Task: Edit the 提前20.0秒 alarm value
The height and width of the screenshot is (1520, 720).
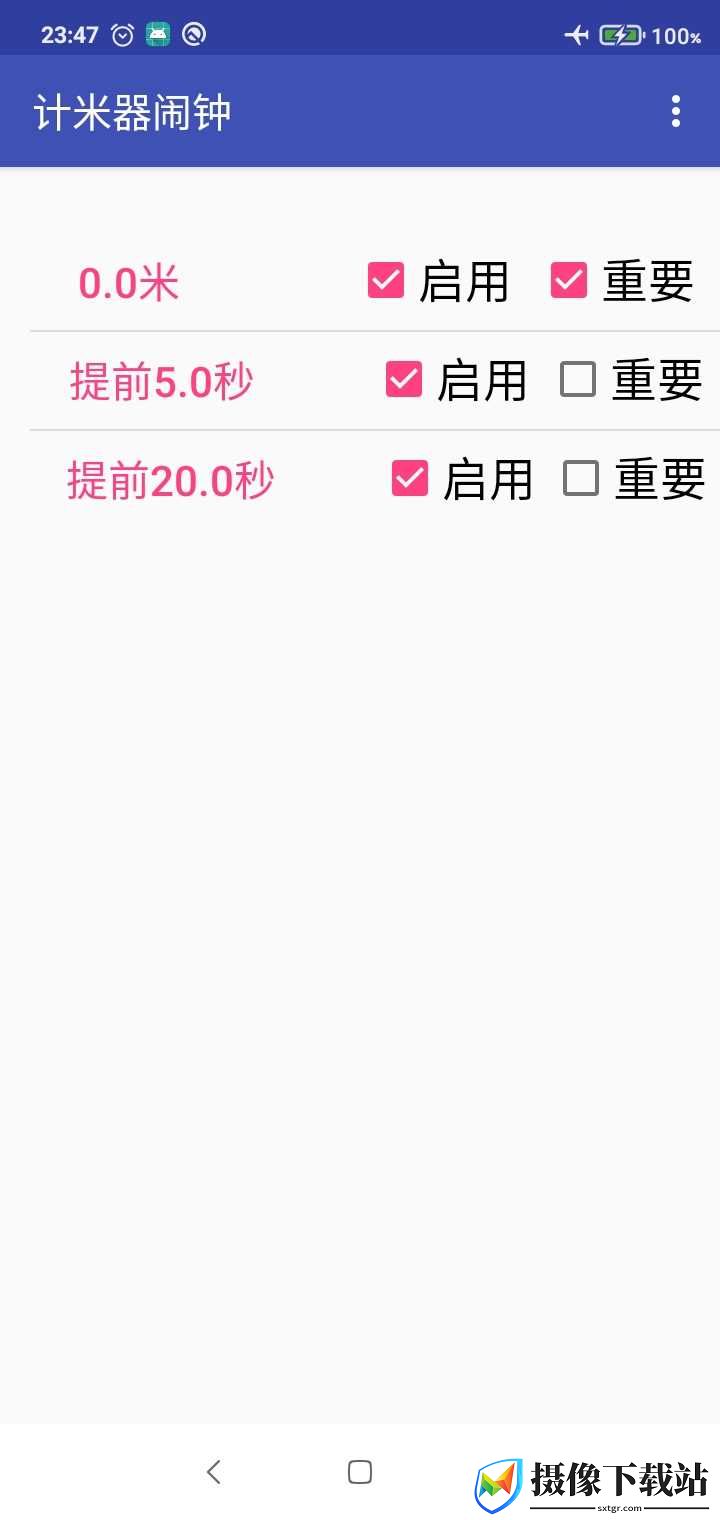Action: 170,481
